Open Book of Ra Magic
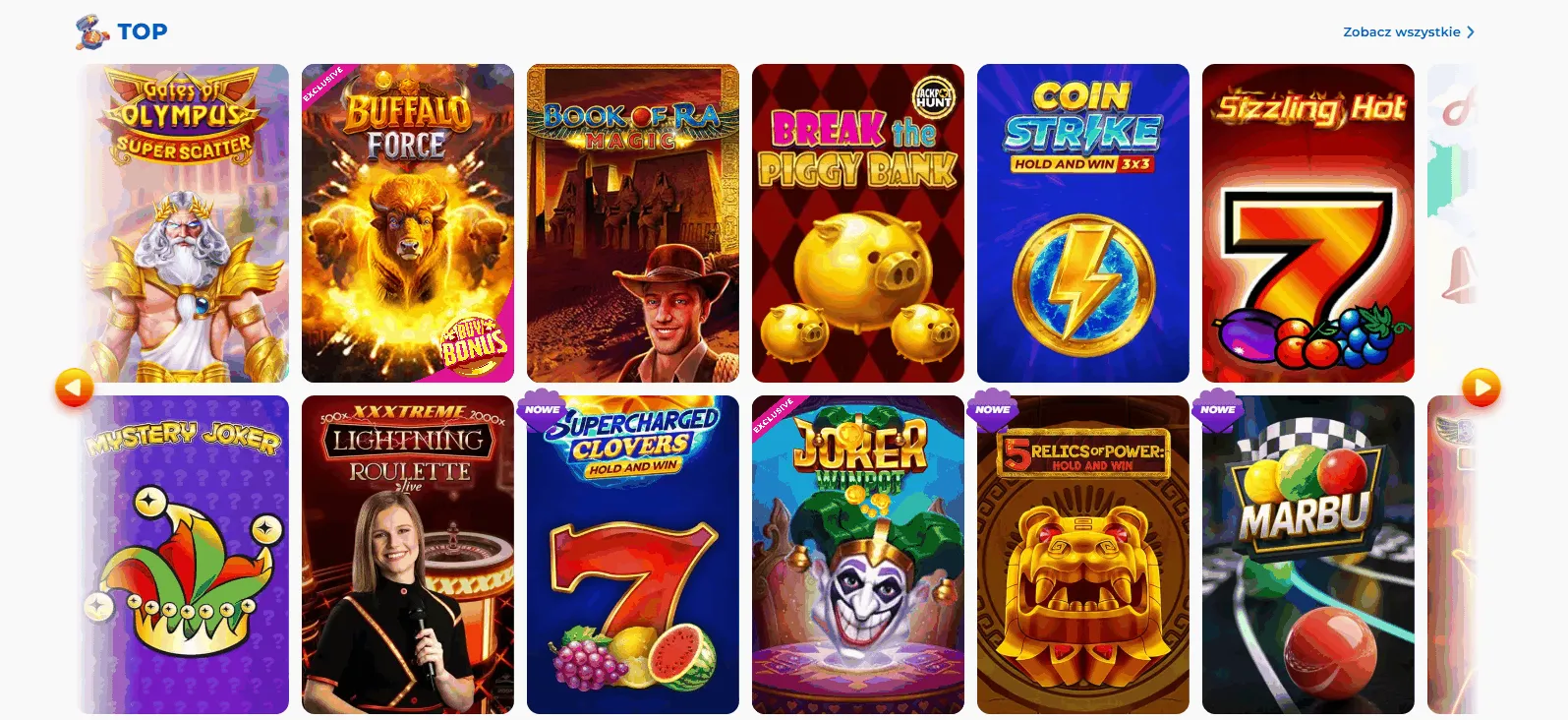 (632, 223)
